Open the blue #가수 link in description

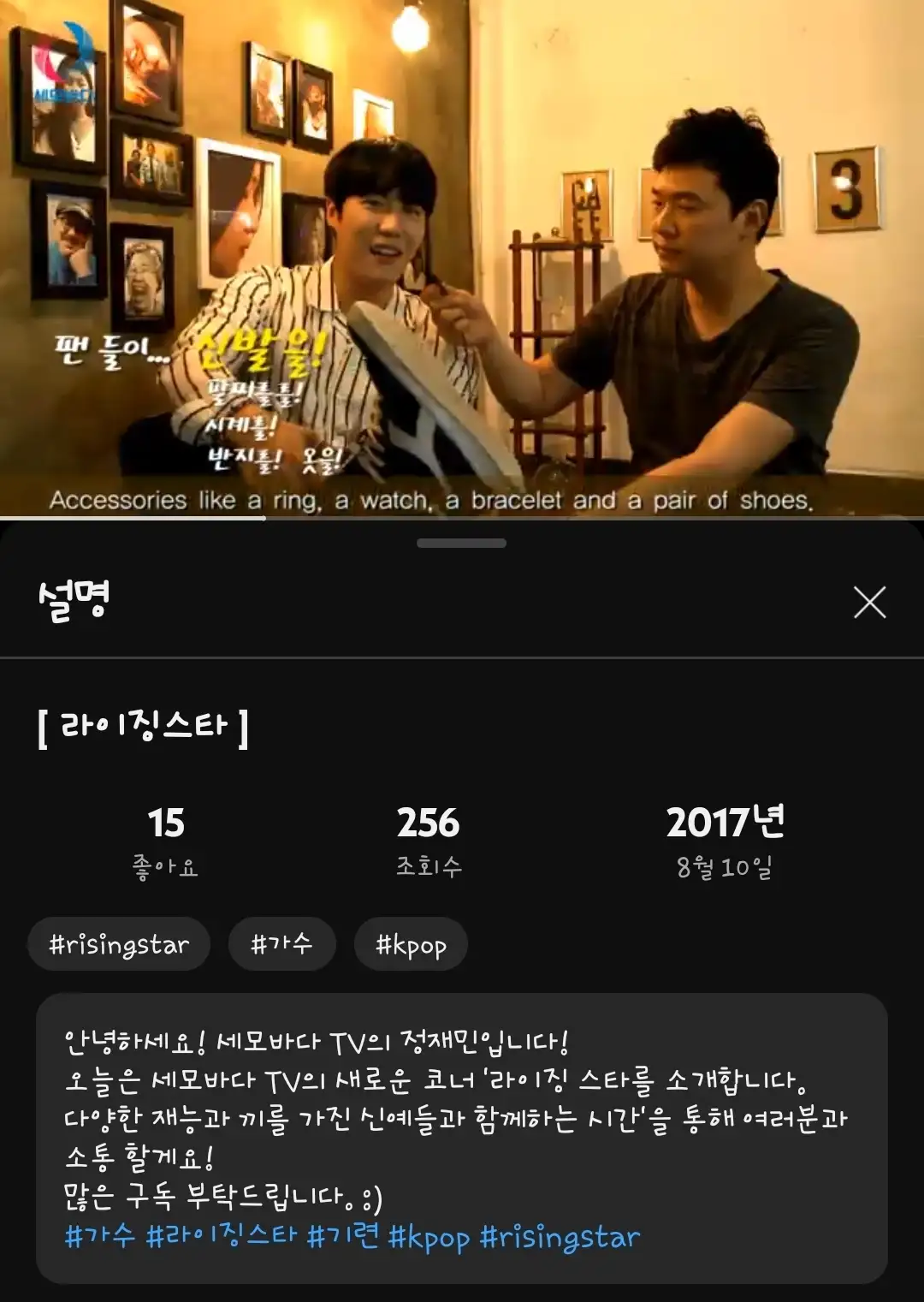click(100, 1236)
